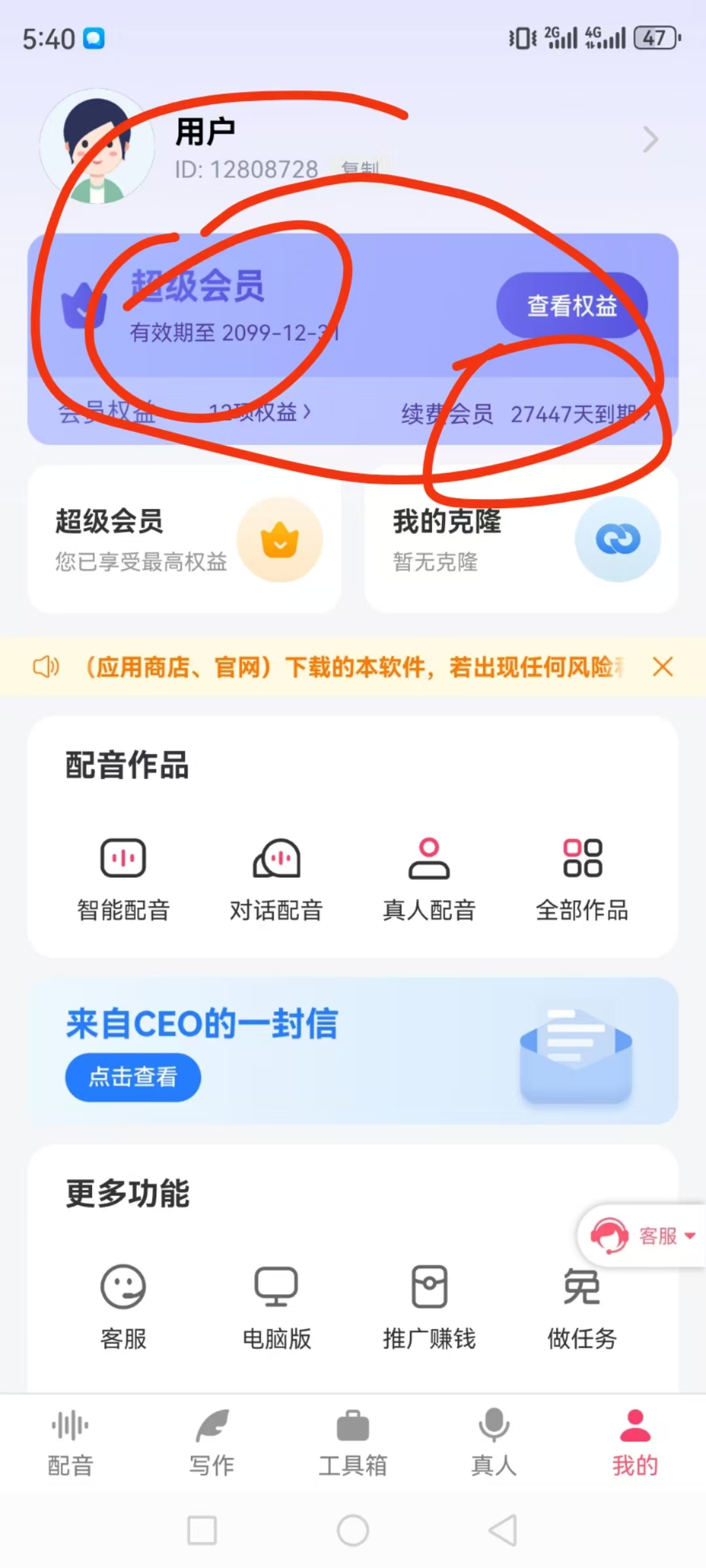Image resolution: width=706 pixels, height=1568 pixels.
Task: Switch to the 工具箱 tab
Action: tap(353, 1443)
